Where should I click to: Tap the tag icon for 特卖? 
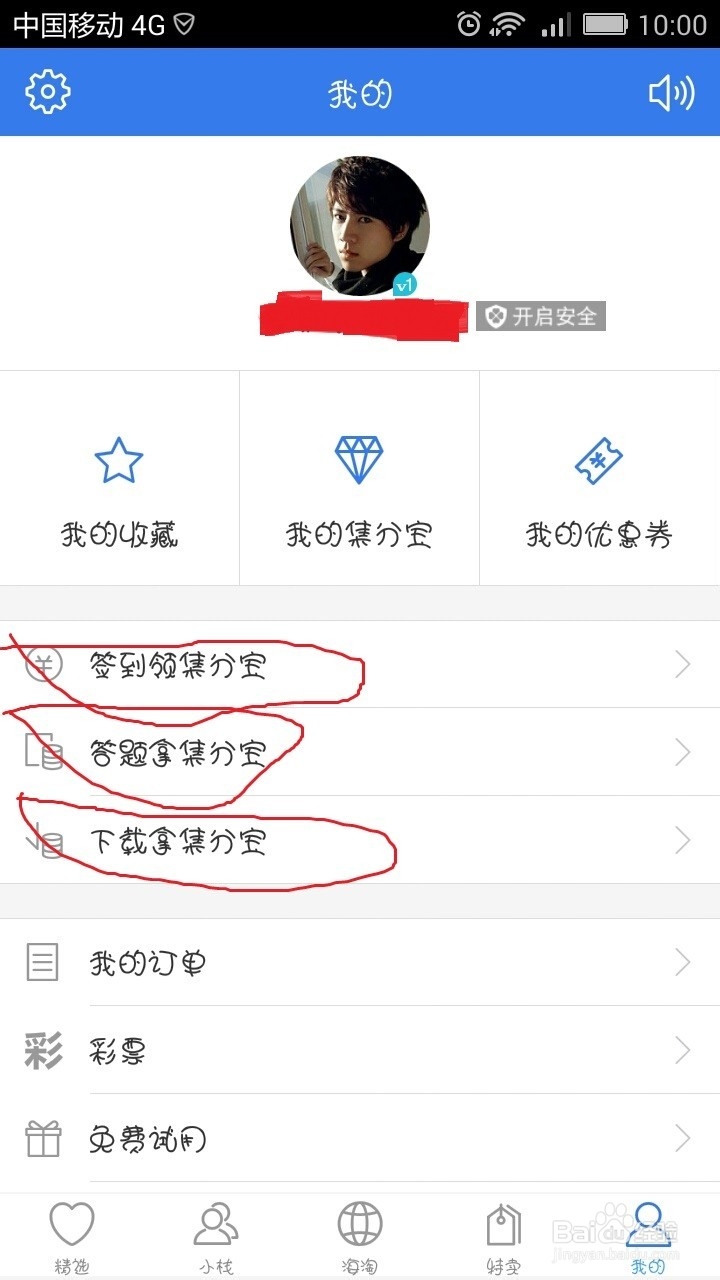pyautogui.click(x=504, y=1222)
